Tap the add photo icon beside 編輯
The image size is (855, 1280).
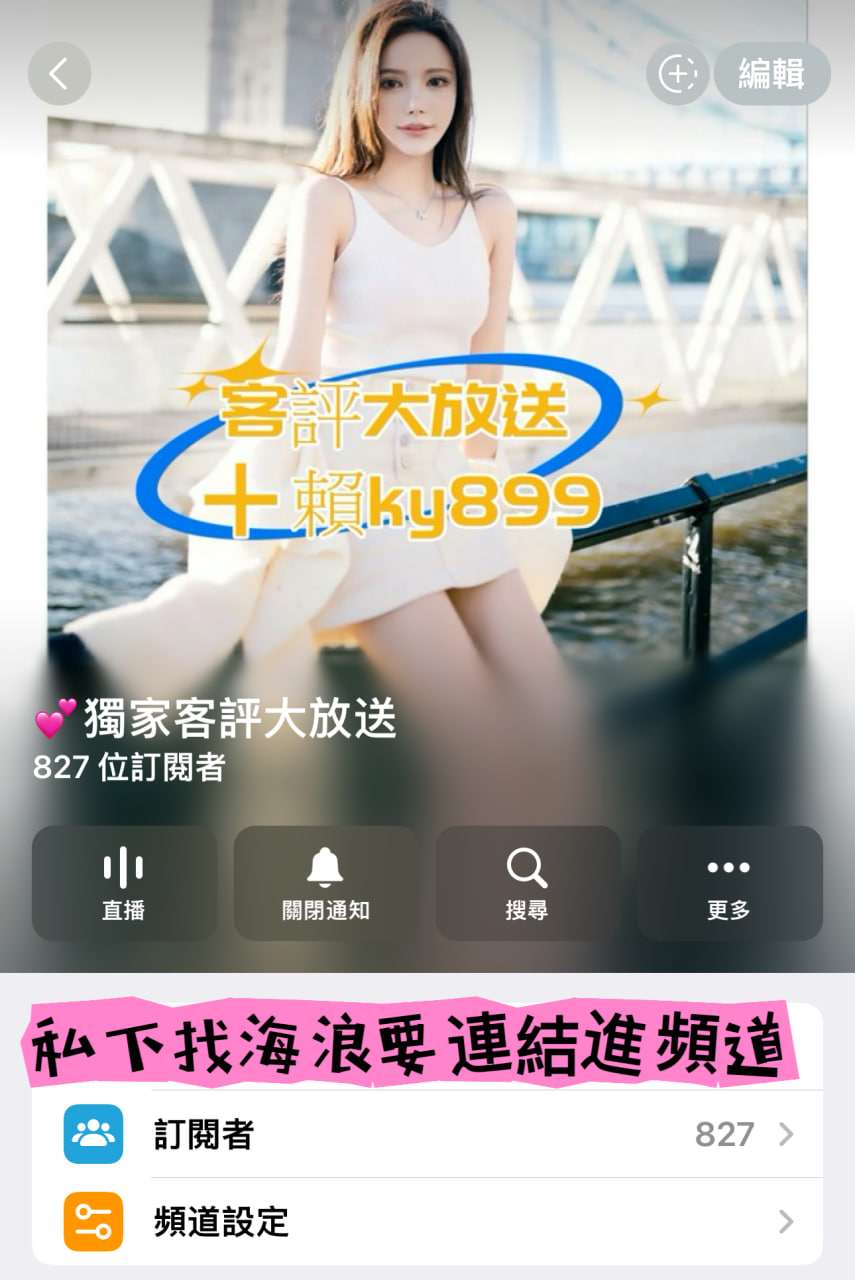click(678, 74)
